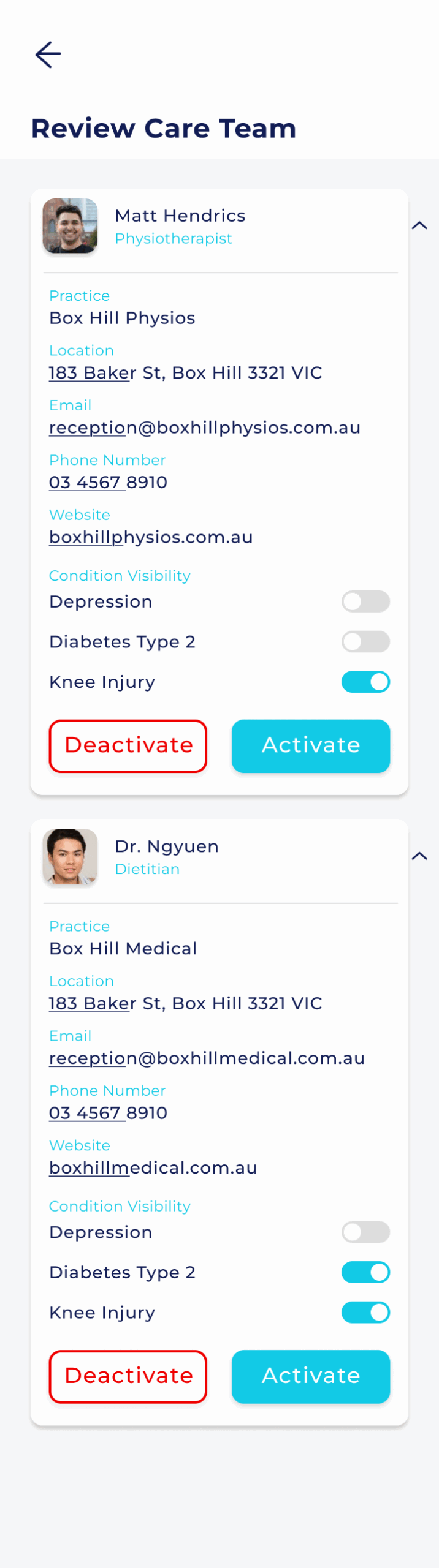The height and width of the screenshot is (1568, 439).
Task: Deactivate Matt Hendrics from care team
Action: click(x=128, y=745)
